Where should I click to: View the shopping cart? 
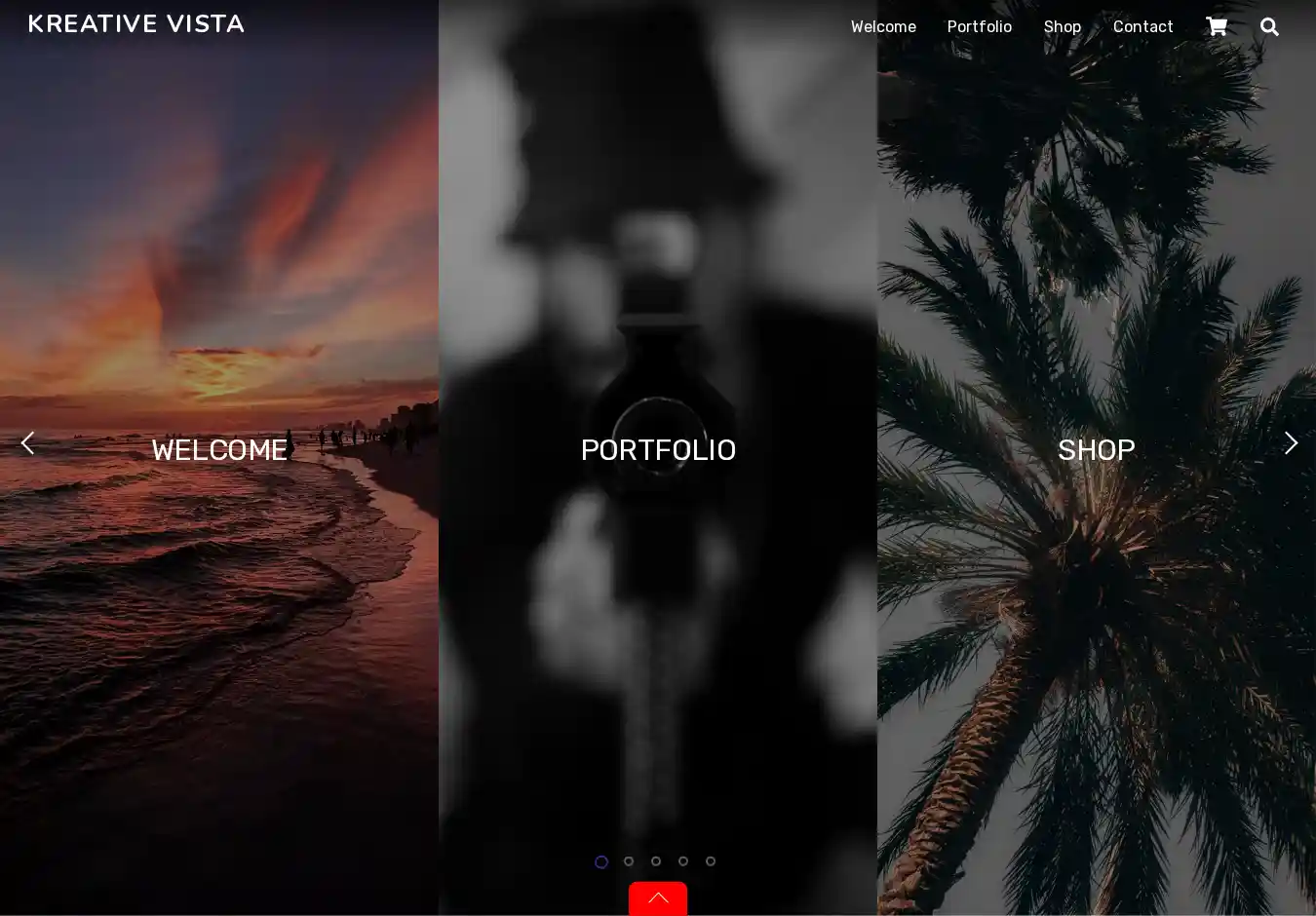coord(1216,26)
